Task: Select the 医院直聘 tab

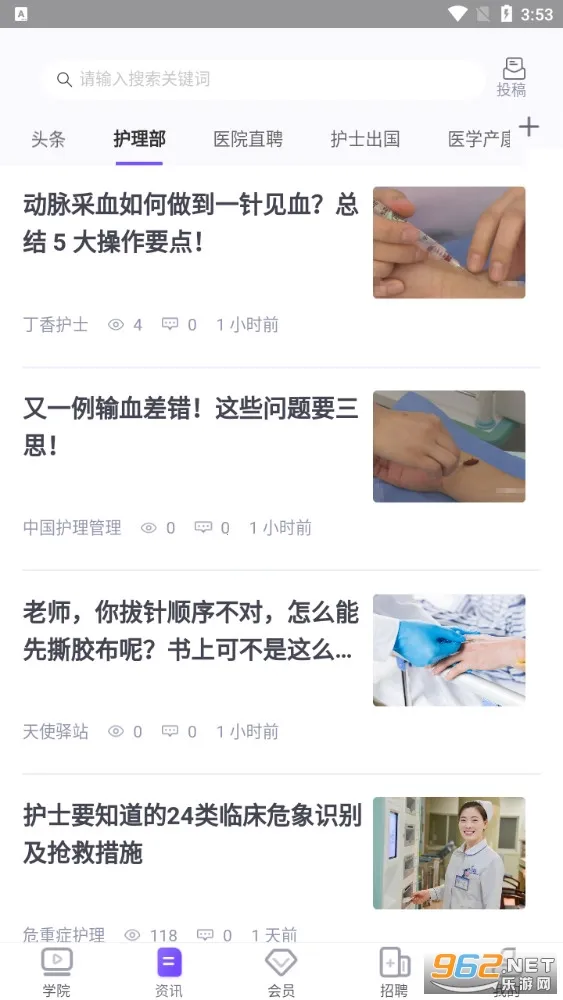Action: [x=248, y=139]
